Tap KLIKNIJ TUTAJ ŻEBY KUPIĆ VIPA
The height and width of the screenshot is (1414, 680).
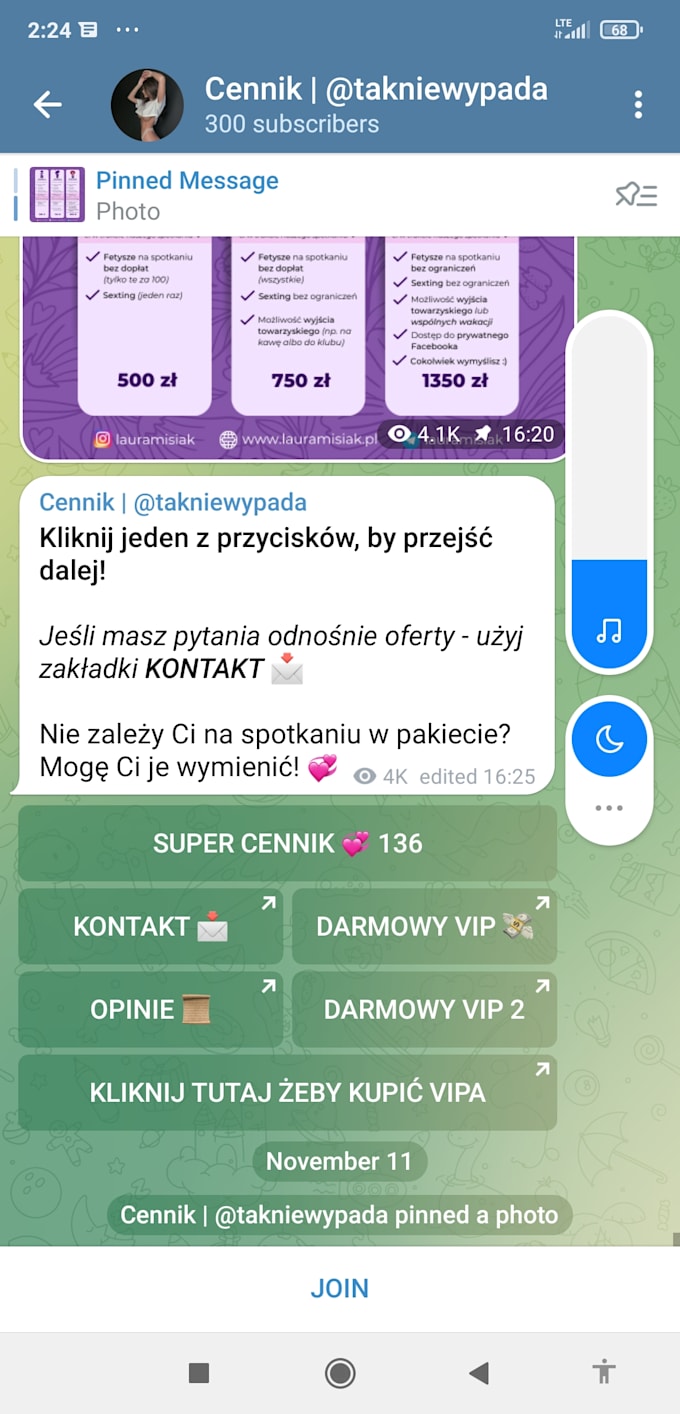coord(287,1092)
